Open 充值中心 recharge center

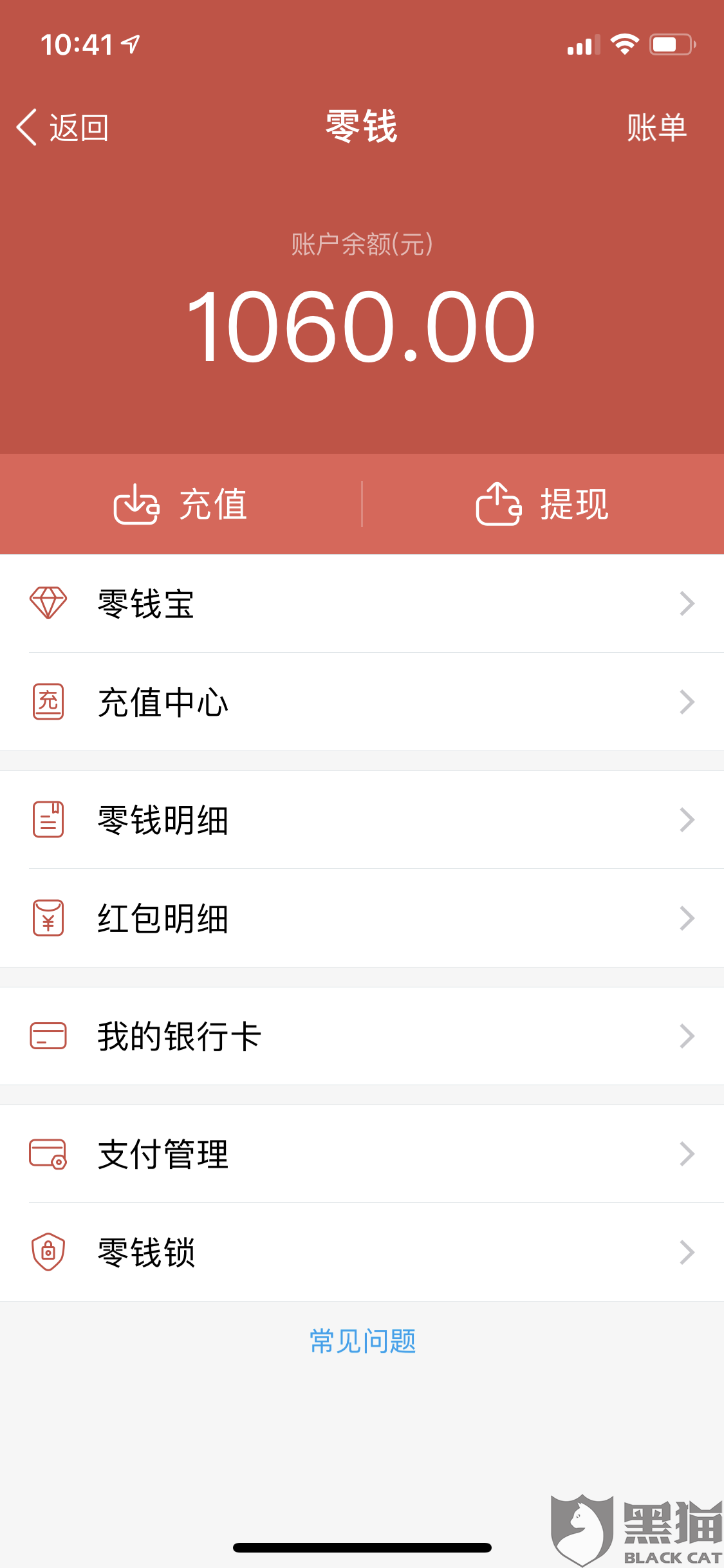362,702
